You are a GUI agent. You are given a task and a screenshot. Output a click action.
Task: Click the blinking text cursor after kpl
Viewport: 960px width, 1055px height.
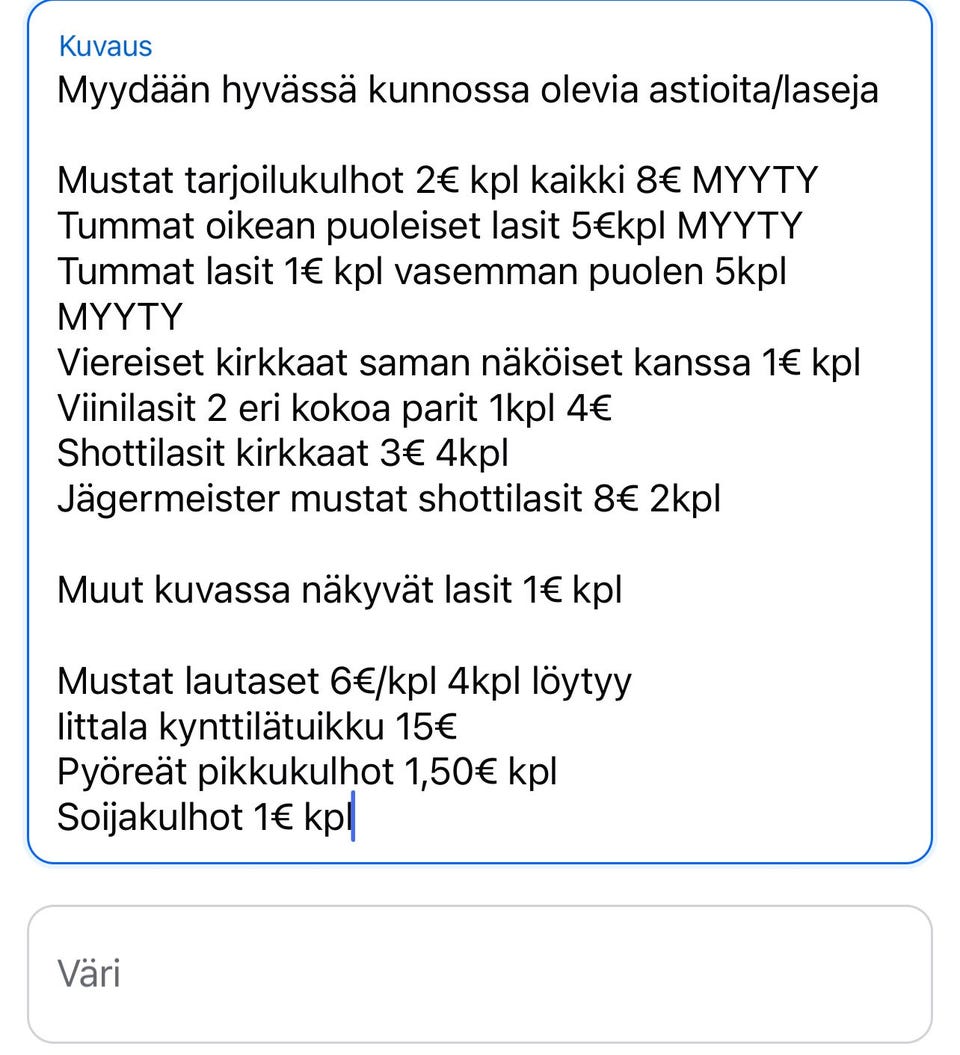(354, 816)
